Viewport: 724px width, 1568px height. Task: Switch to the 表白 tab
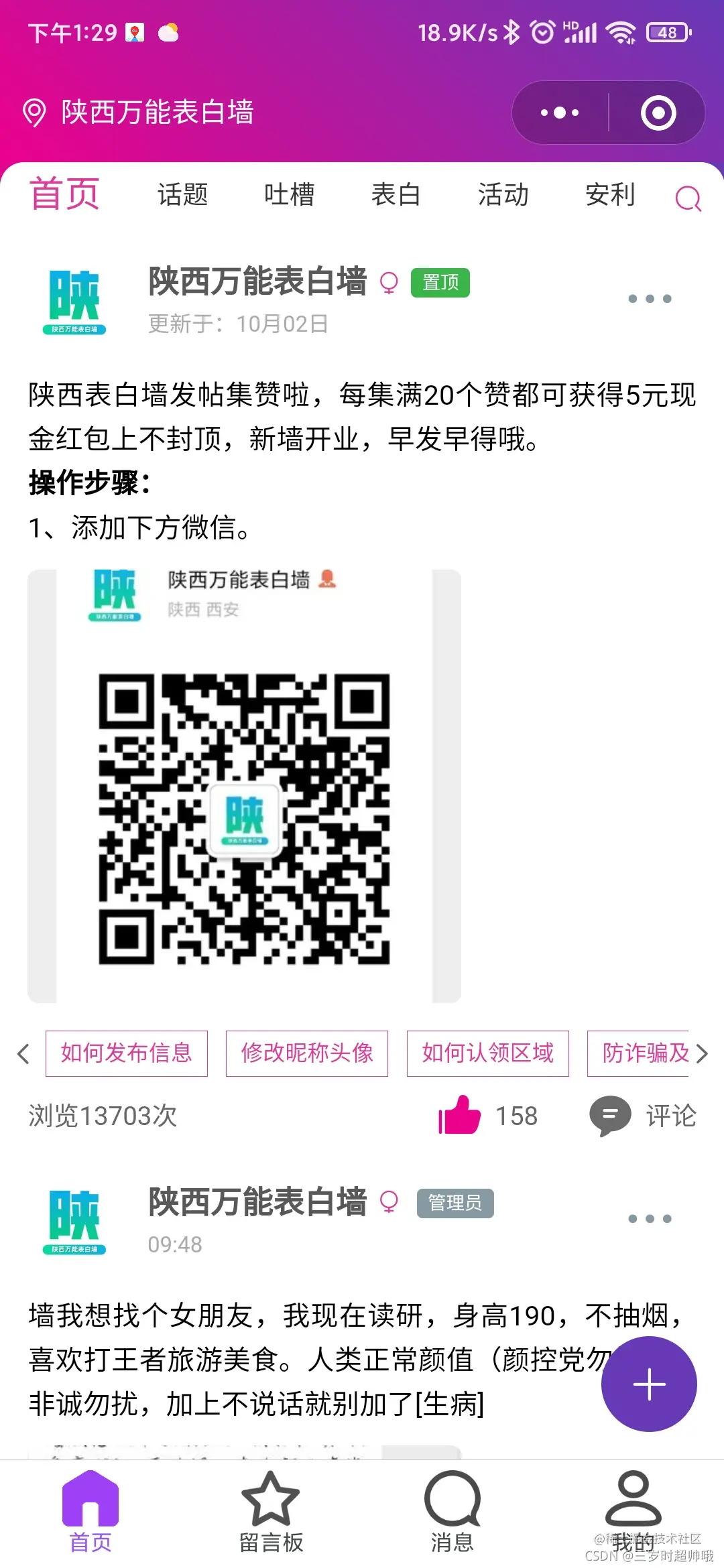coord(396,195)
